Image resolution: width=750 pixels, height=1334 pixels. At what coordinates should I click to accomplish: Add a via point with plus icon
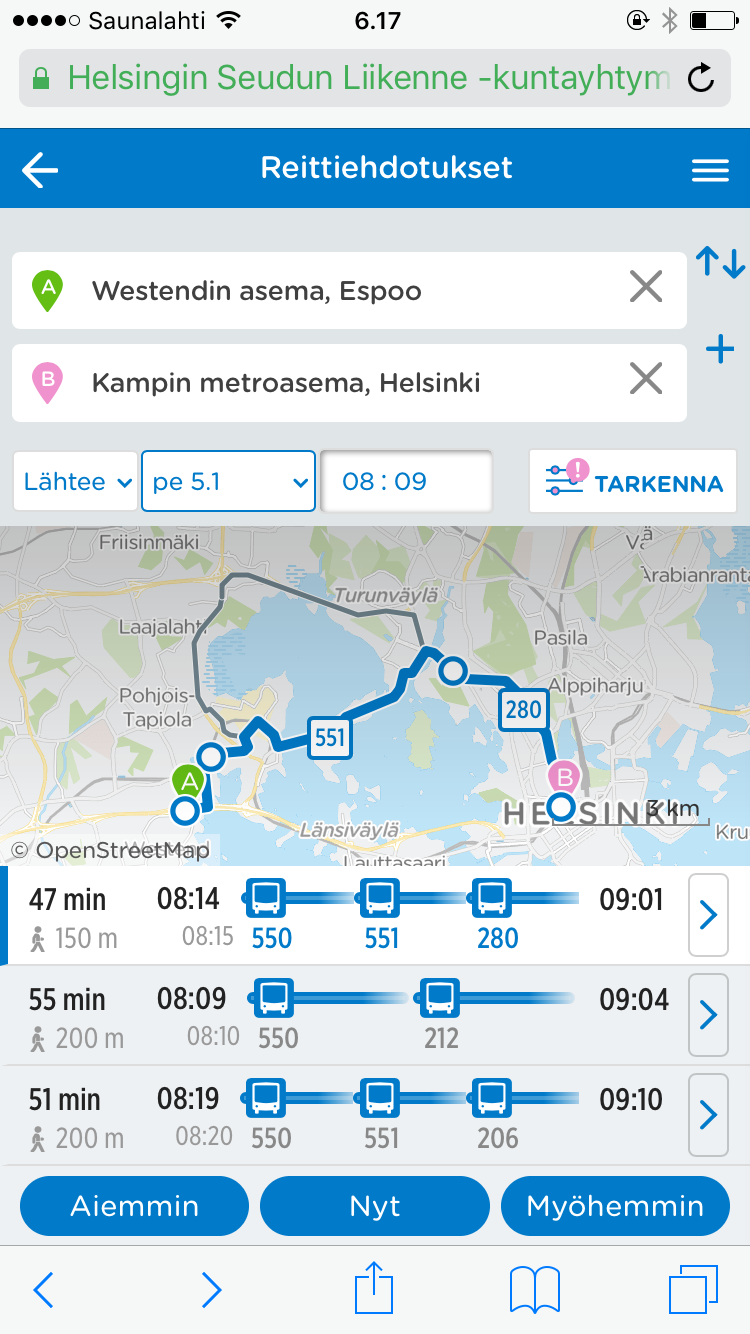pos(720,350)
